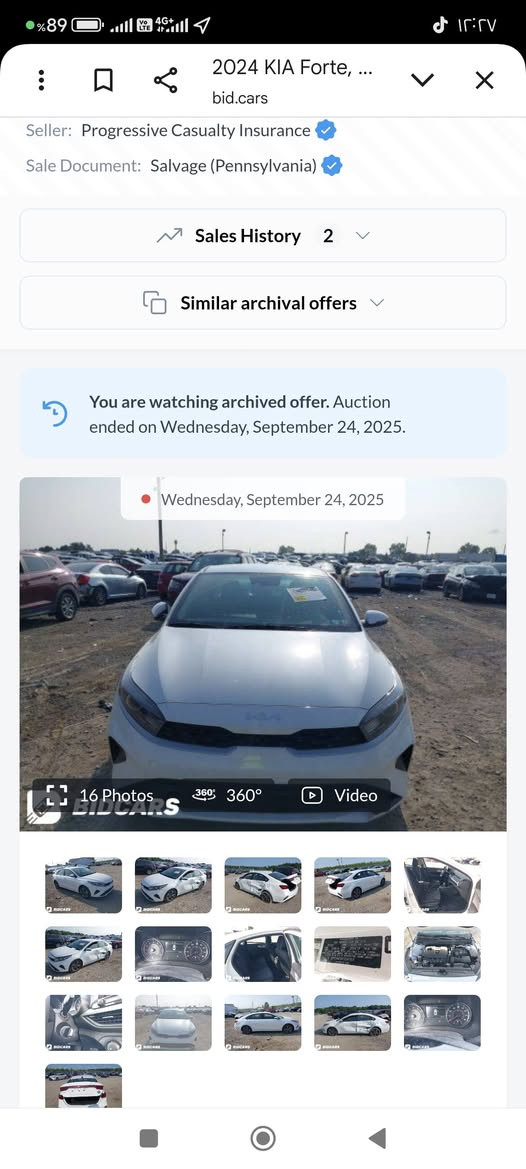Image resolution: width=526 pixels, height=1169 pixels.
Task: Open the engine bay thumbnail
Action: [x=442, y=954]
